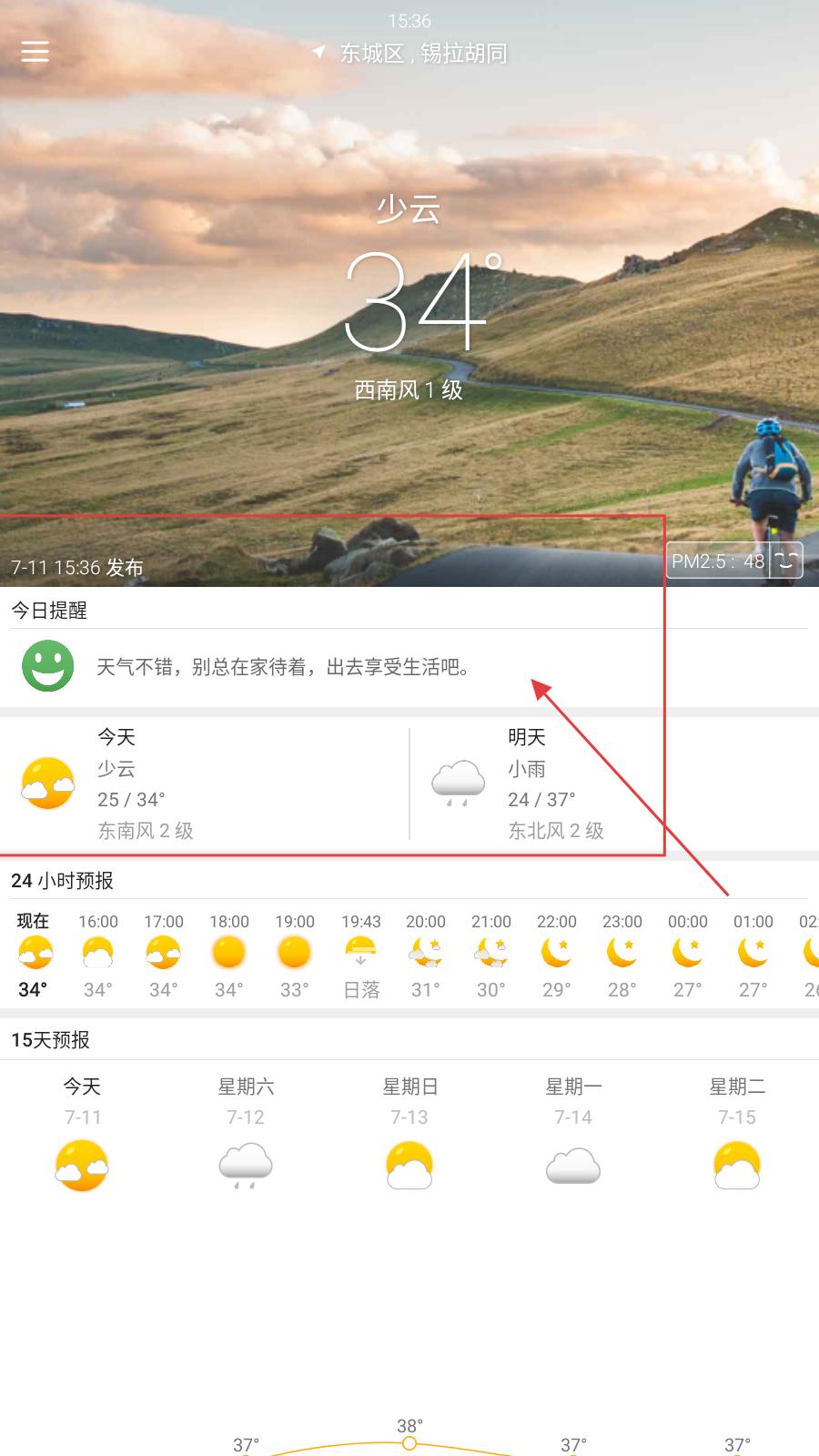Select 星期六 7-12 in the 15-day forecast

click(246, 1133)
